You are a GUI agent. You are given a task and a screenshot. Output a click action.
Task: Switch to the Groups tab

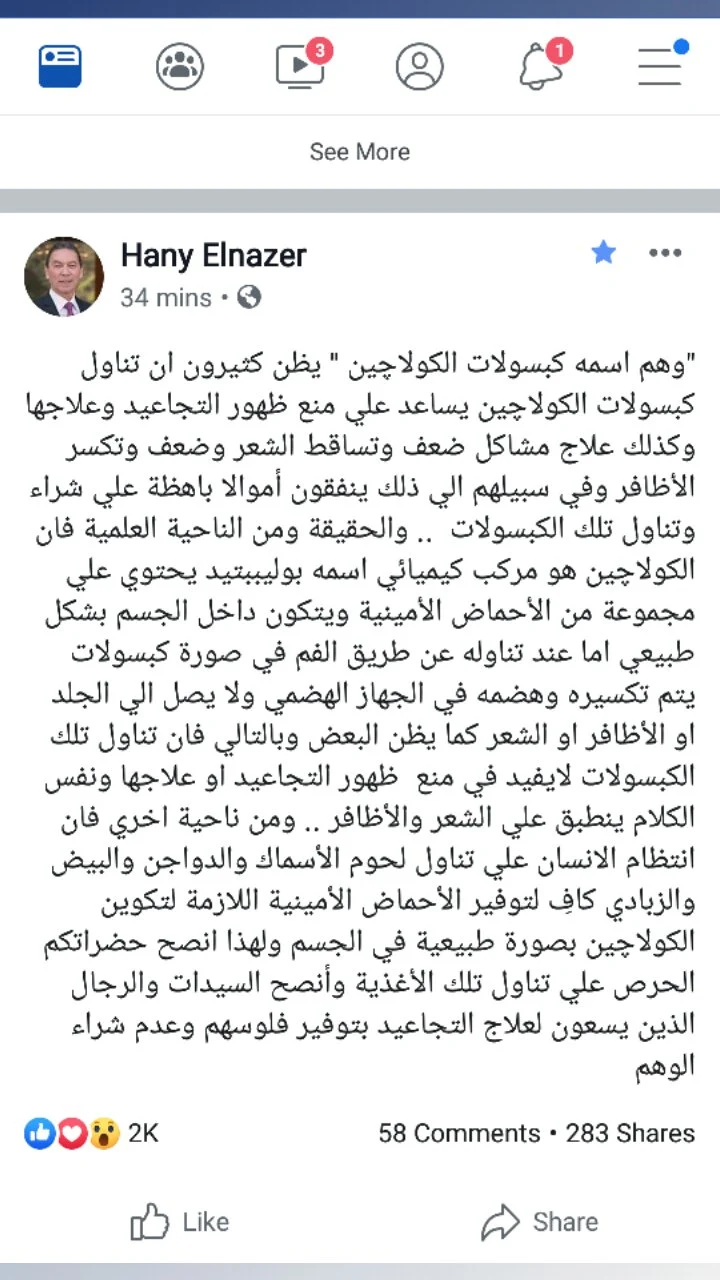coord(180,67)
